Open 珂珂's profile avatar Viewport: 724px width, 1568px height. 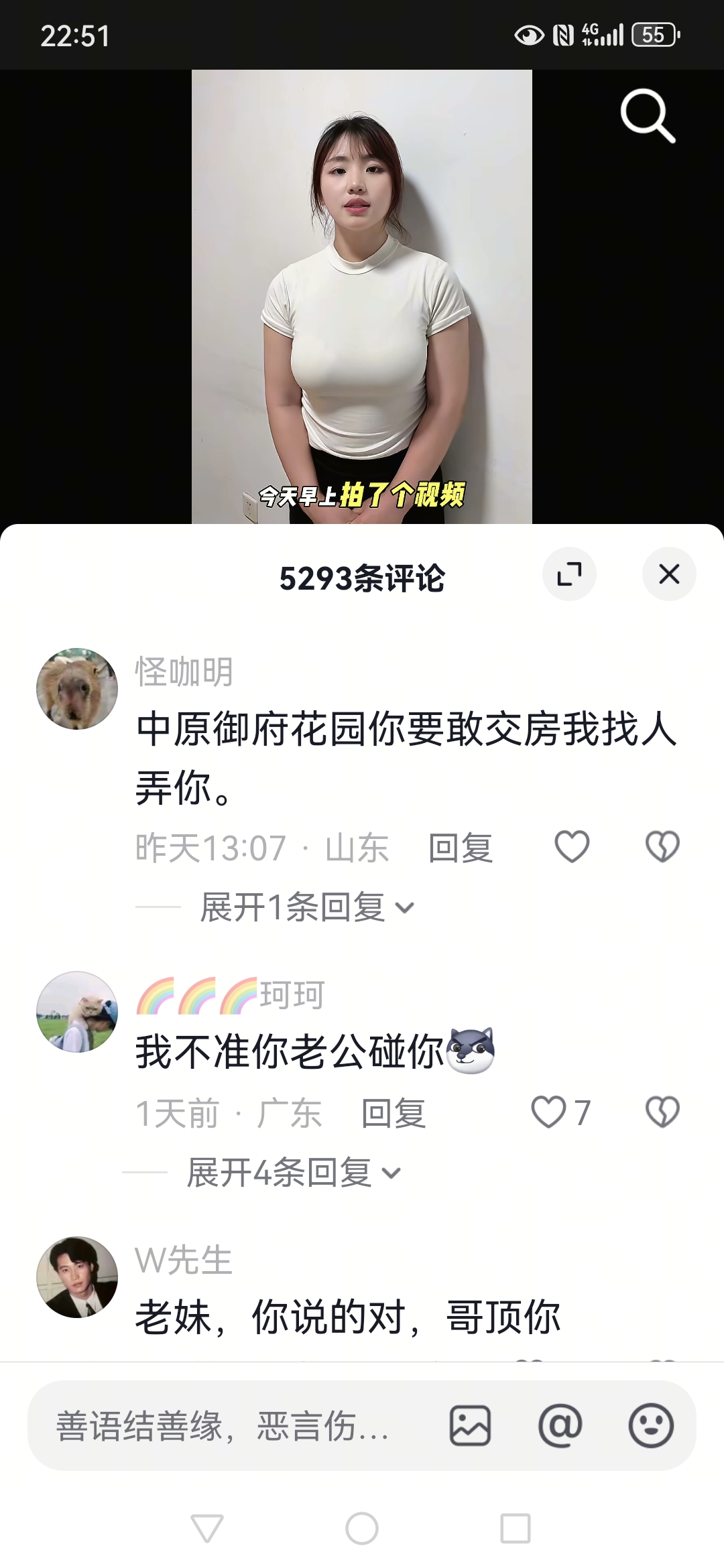pos(77,1012)
